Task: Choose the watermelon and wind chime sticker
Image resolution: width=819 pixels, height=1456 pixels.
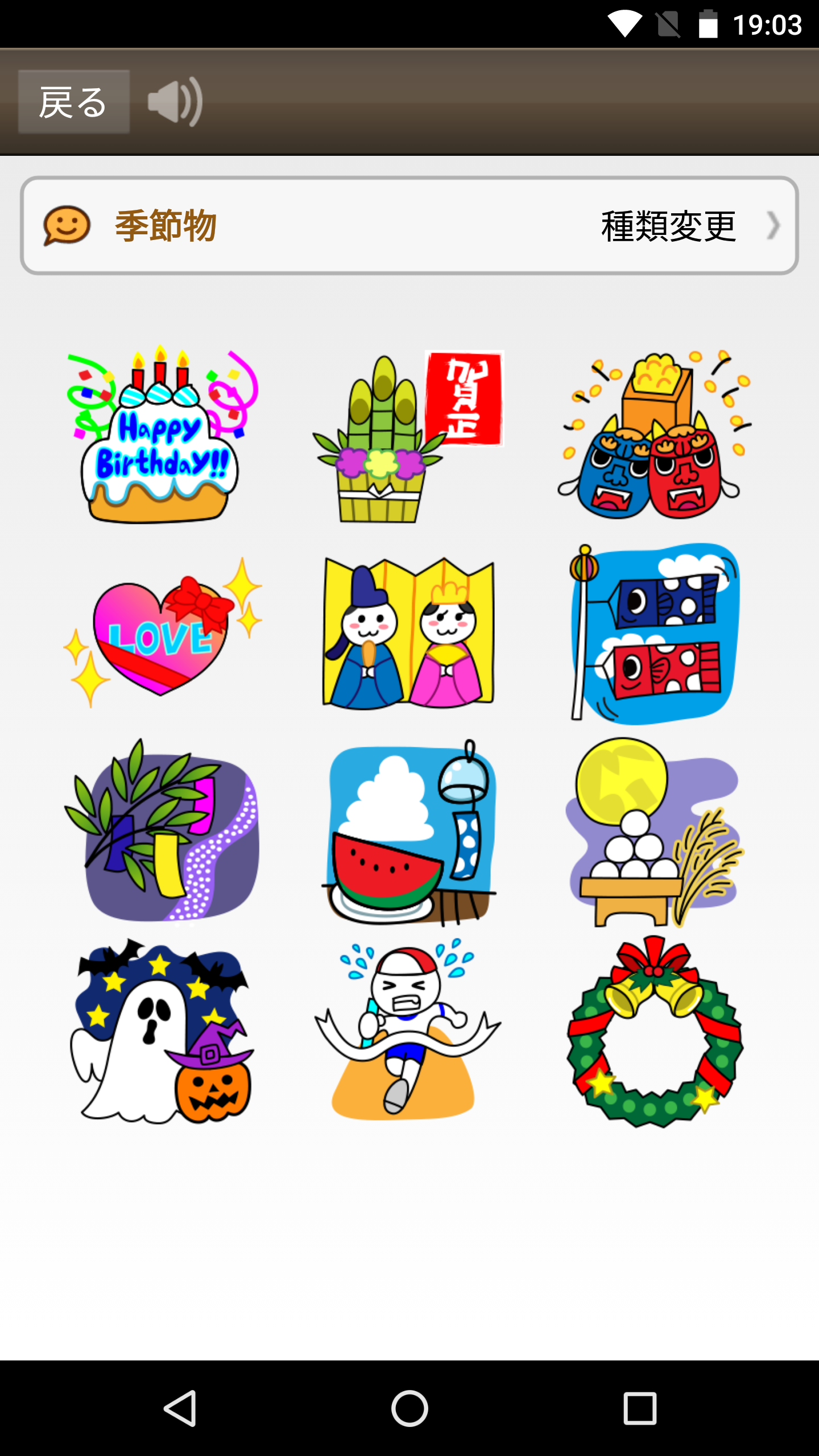Action: pos(409,832)
